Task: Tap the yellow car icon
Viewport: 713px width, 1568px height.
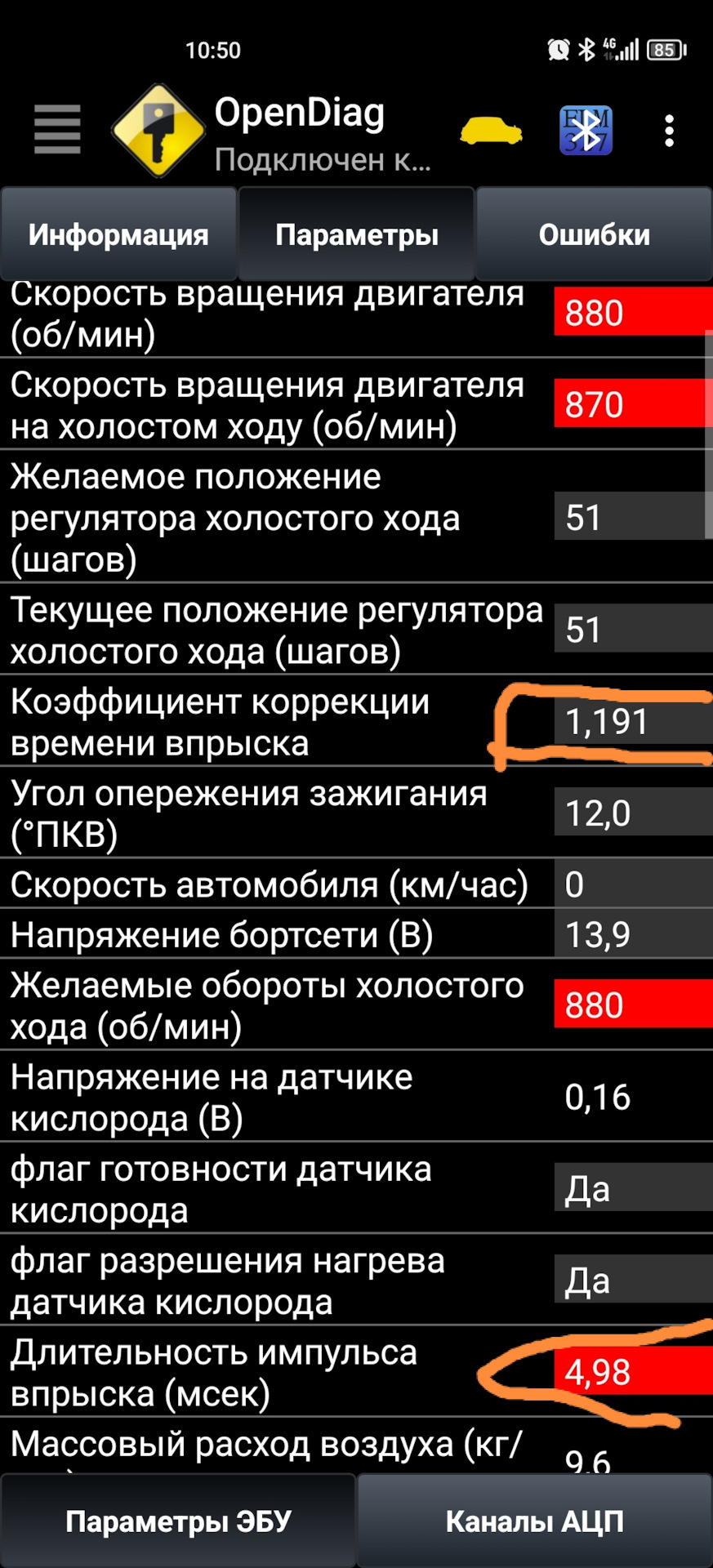Action: tap(491, 131)
